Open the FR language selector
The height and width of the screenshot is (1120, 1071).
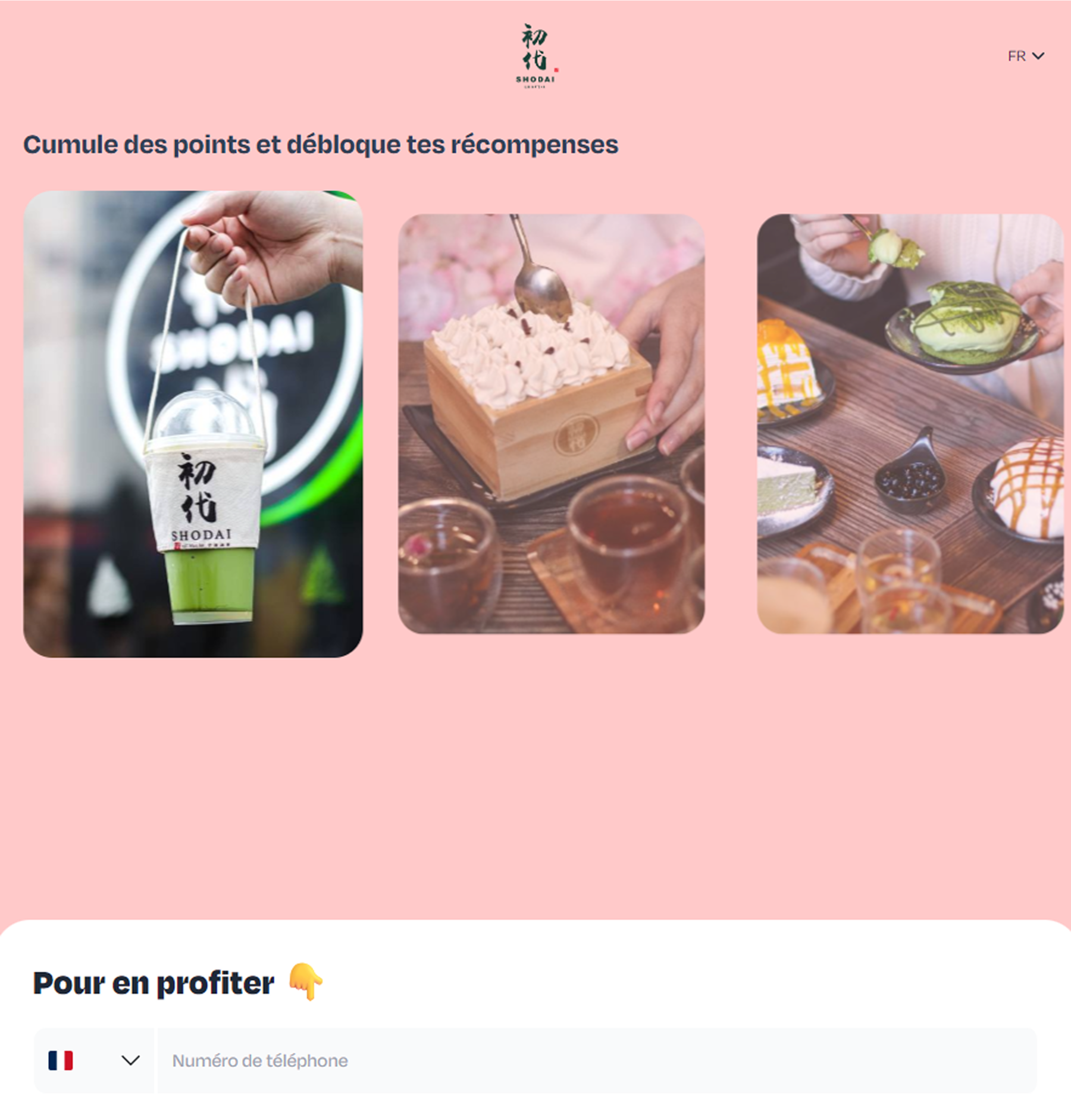pos(1025,56)
